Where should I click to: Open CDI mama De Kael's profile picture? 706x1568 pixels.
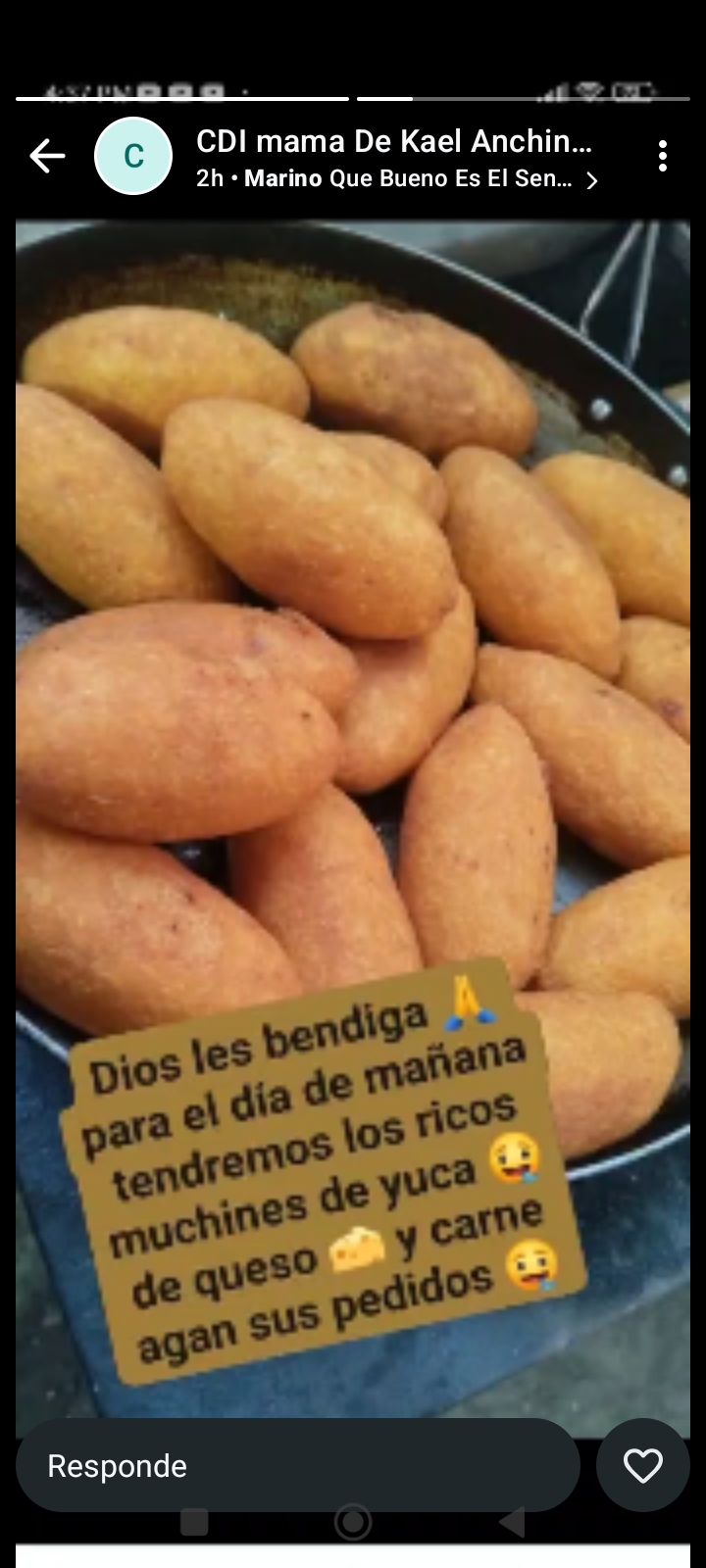point(133,156)
